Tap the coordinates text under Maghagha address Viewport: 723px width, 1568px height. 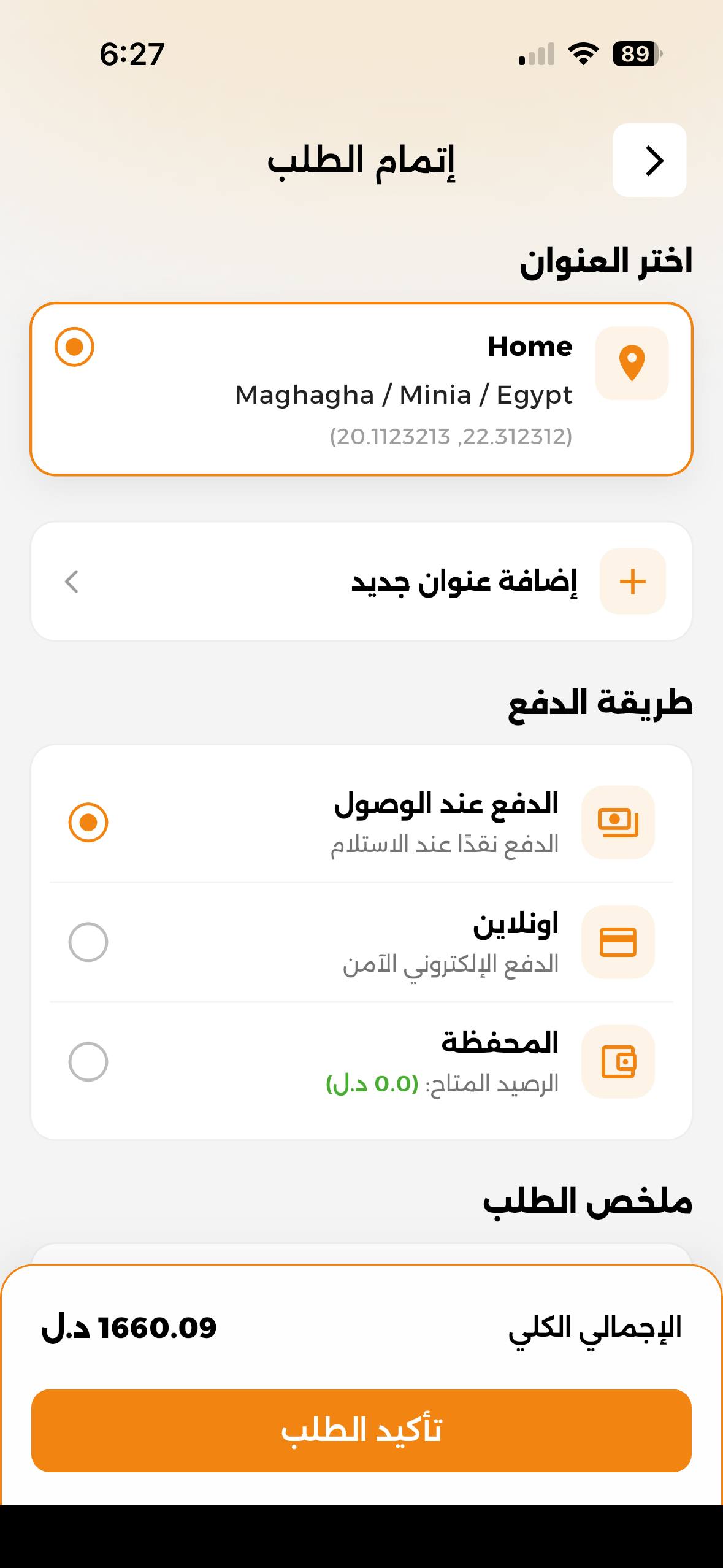click(x=449, y=438)
